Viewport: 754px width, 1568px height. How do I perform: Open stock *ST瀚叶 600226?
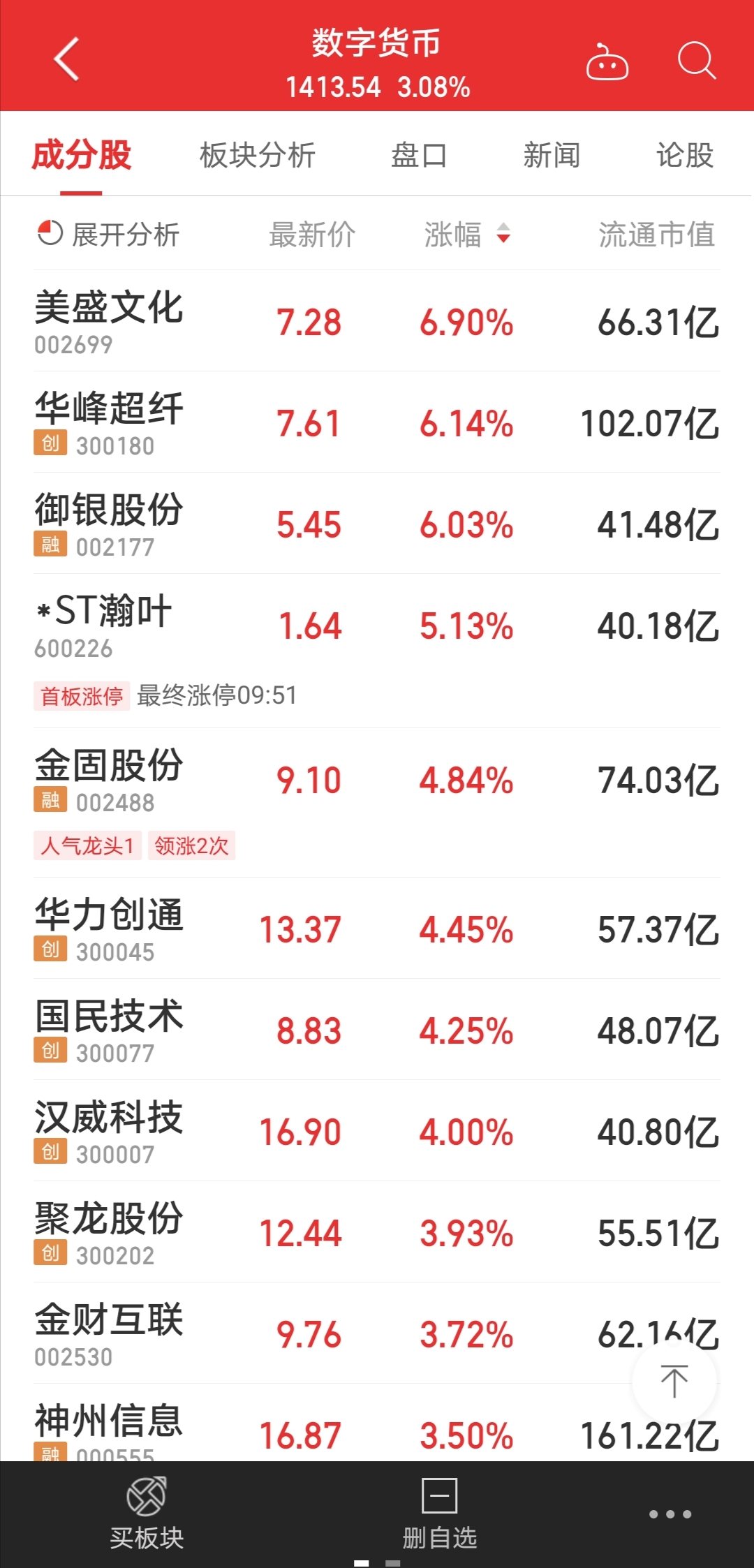click(x=377, y=651)
